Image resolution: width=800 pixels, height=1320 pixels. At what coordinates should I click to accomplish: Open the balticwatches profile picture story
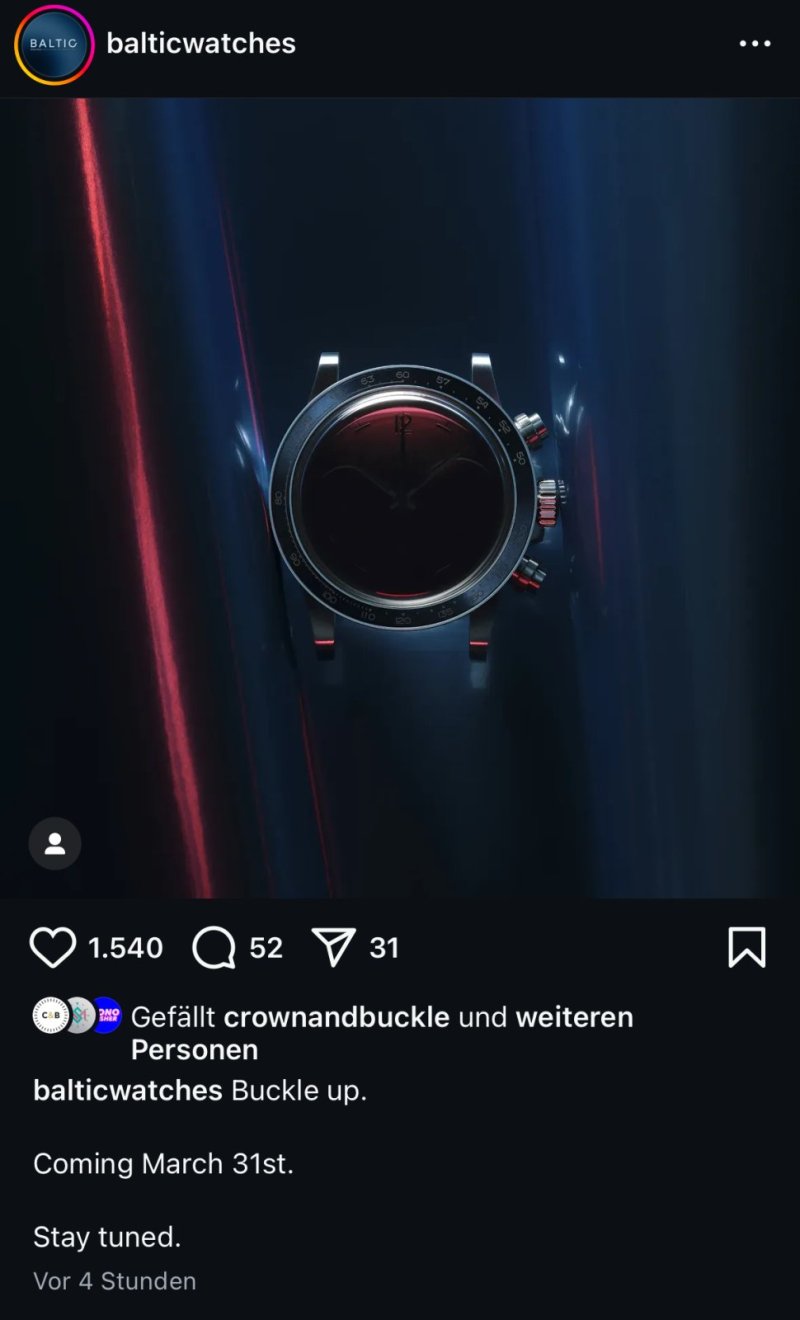(x=54, y=45)
